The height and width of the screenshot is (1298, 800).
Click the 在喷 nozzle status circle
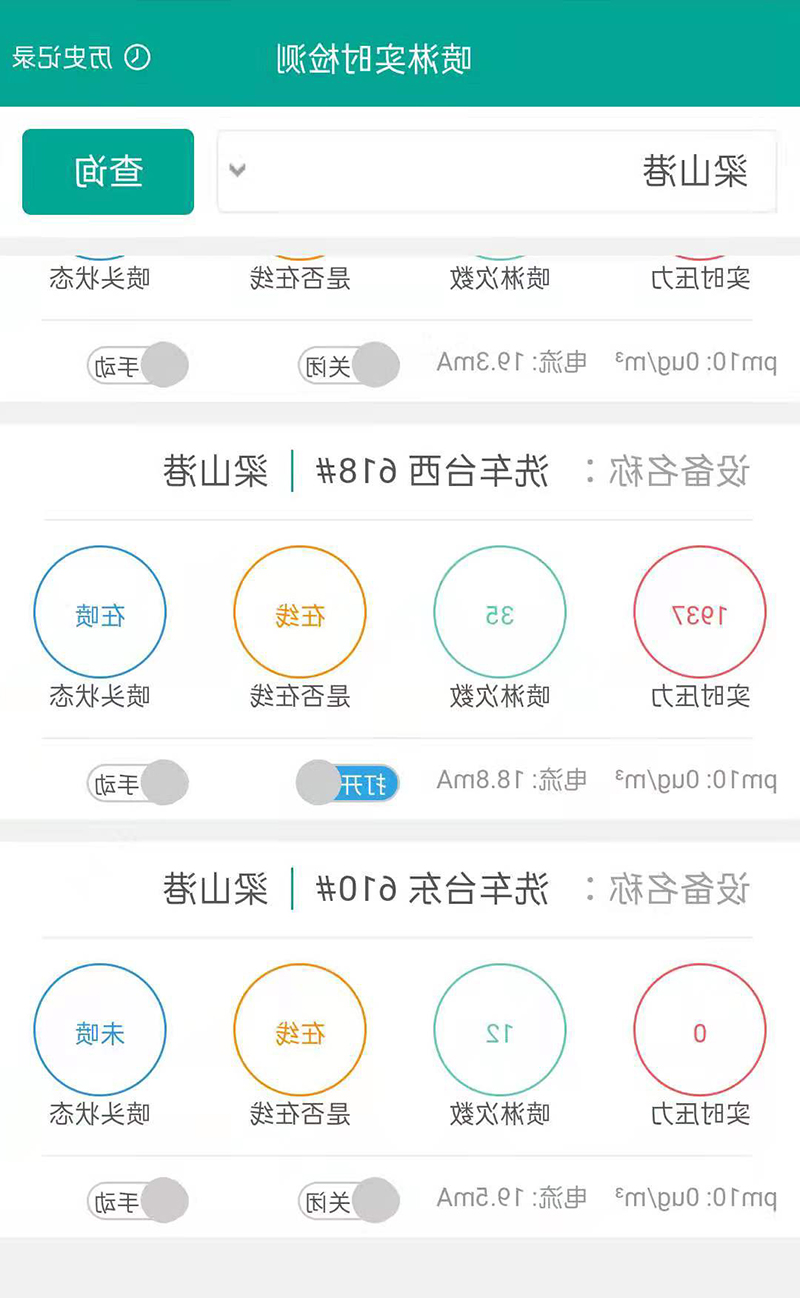[99, 611]
